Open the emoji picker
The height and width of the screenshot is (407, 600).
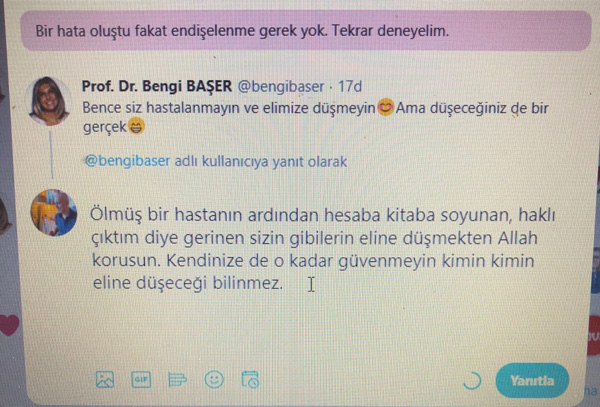click(213, 380)
